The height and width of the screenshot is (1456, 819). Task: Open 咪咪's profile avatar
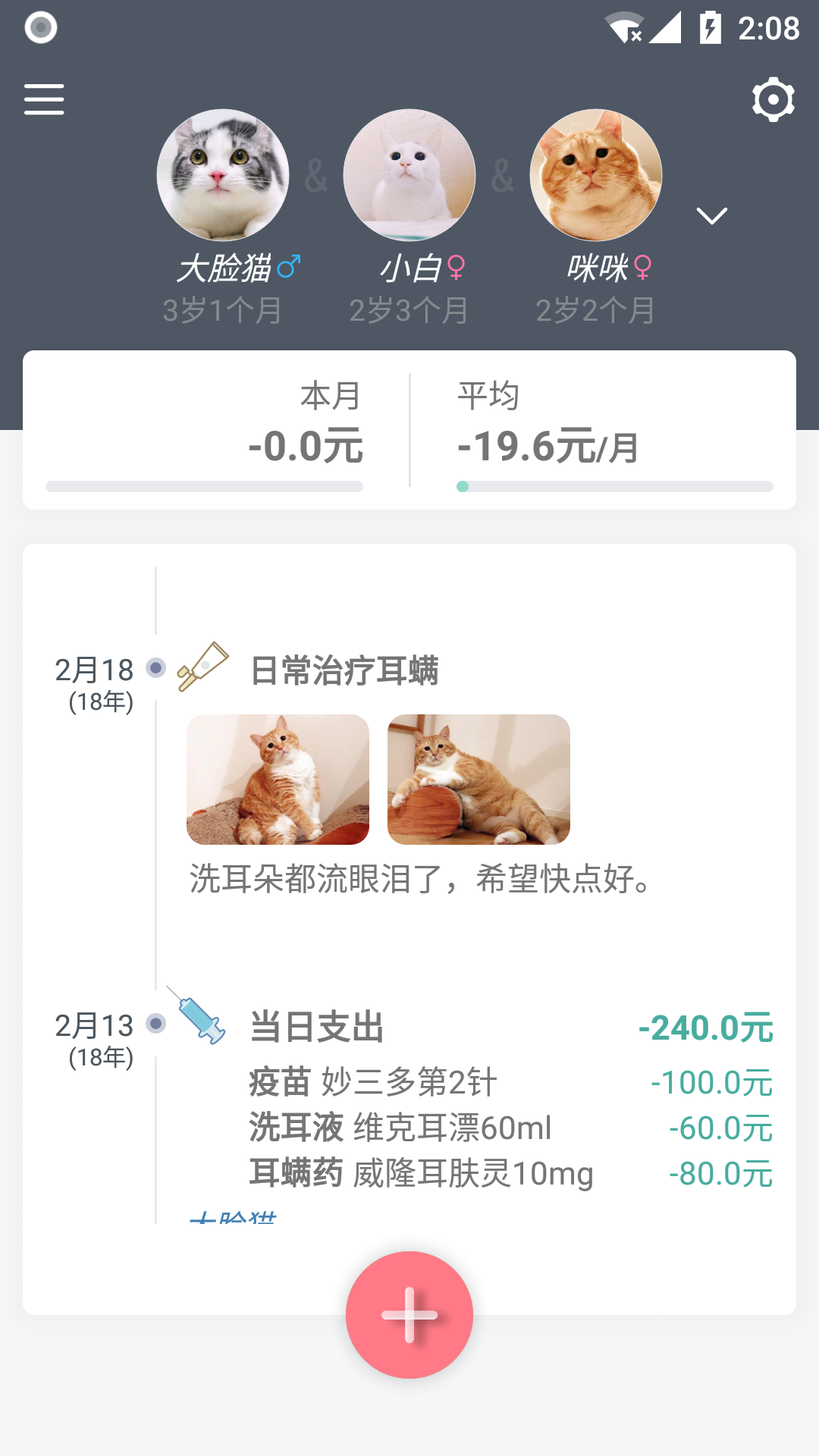click(596, 175)
